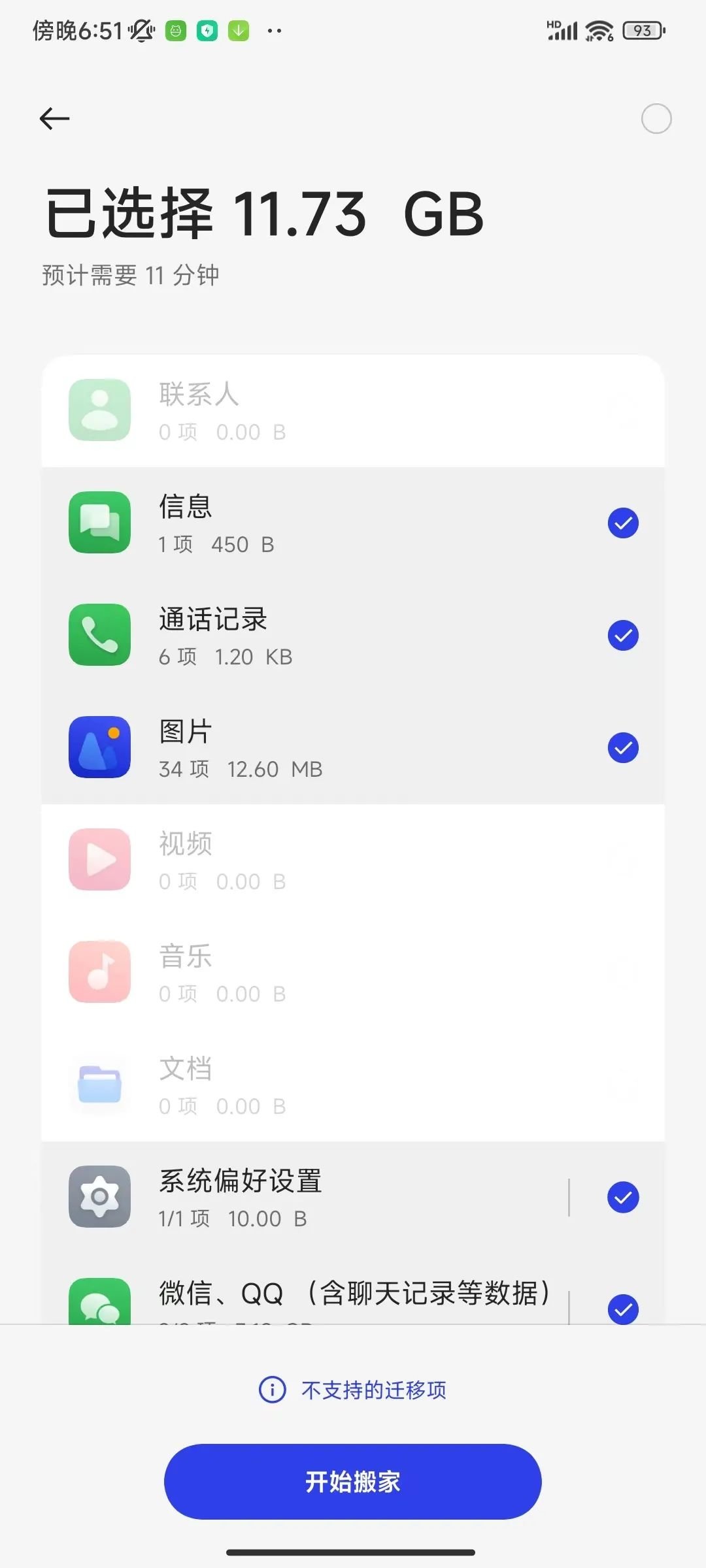This screenshot has height=1568, width=706.
Task: Uncheck the 微信、QQ data checkbox
Action: coord(623,1309)
